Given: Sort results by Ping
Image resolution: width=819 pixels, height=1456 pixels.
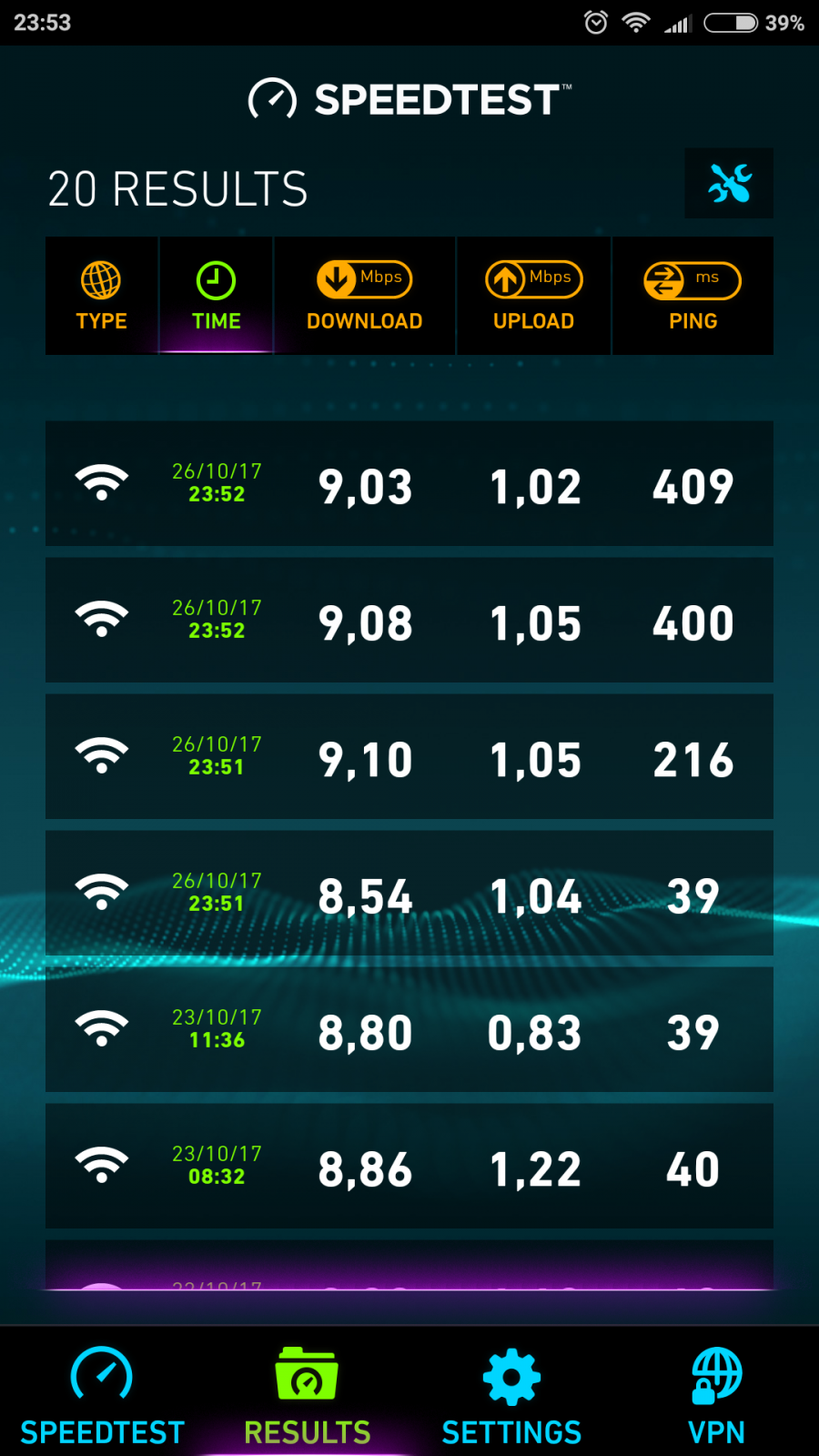Looking at the screenshot, I should (x=693, y=296).
